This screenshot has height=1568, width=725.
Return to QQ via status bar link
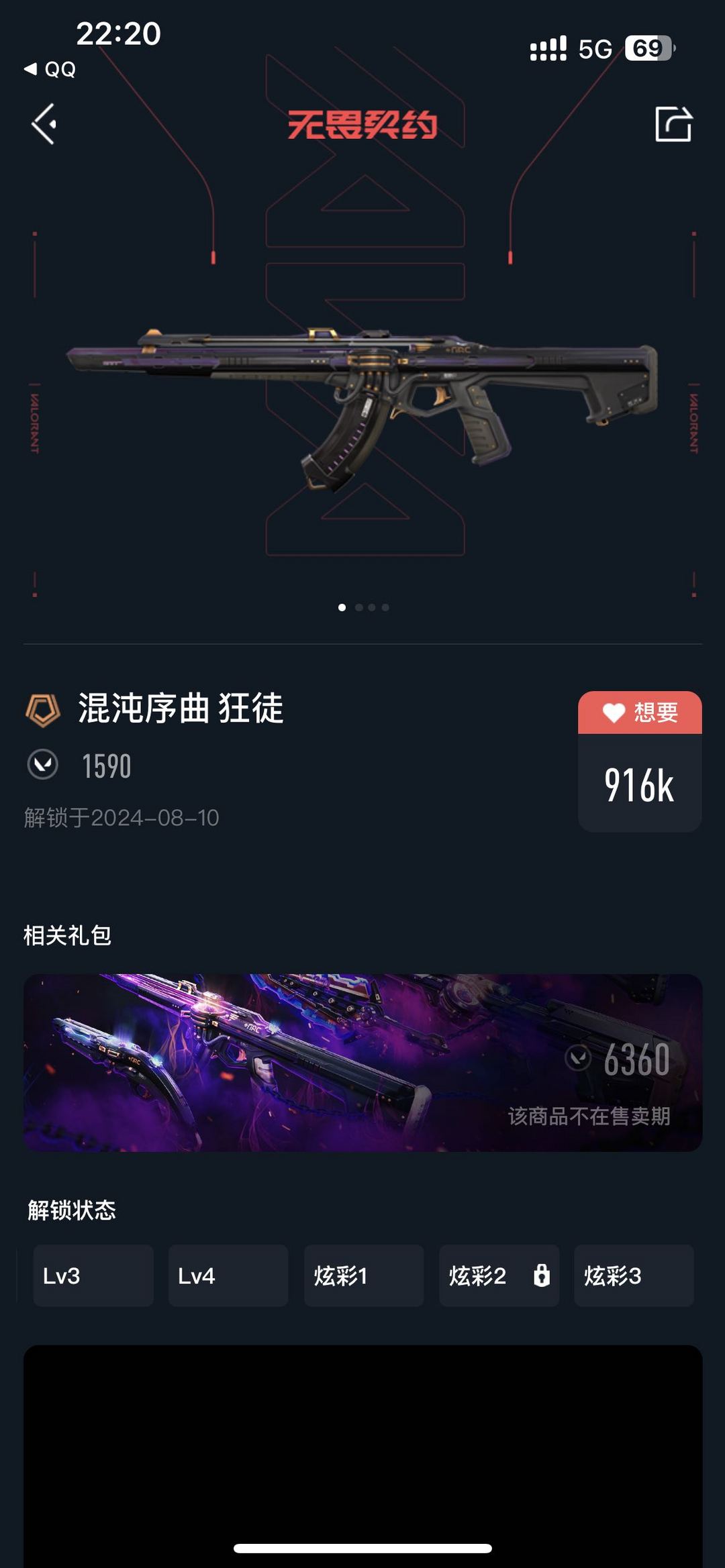50,69
